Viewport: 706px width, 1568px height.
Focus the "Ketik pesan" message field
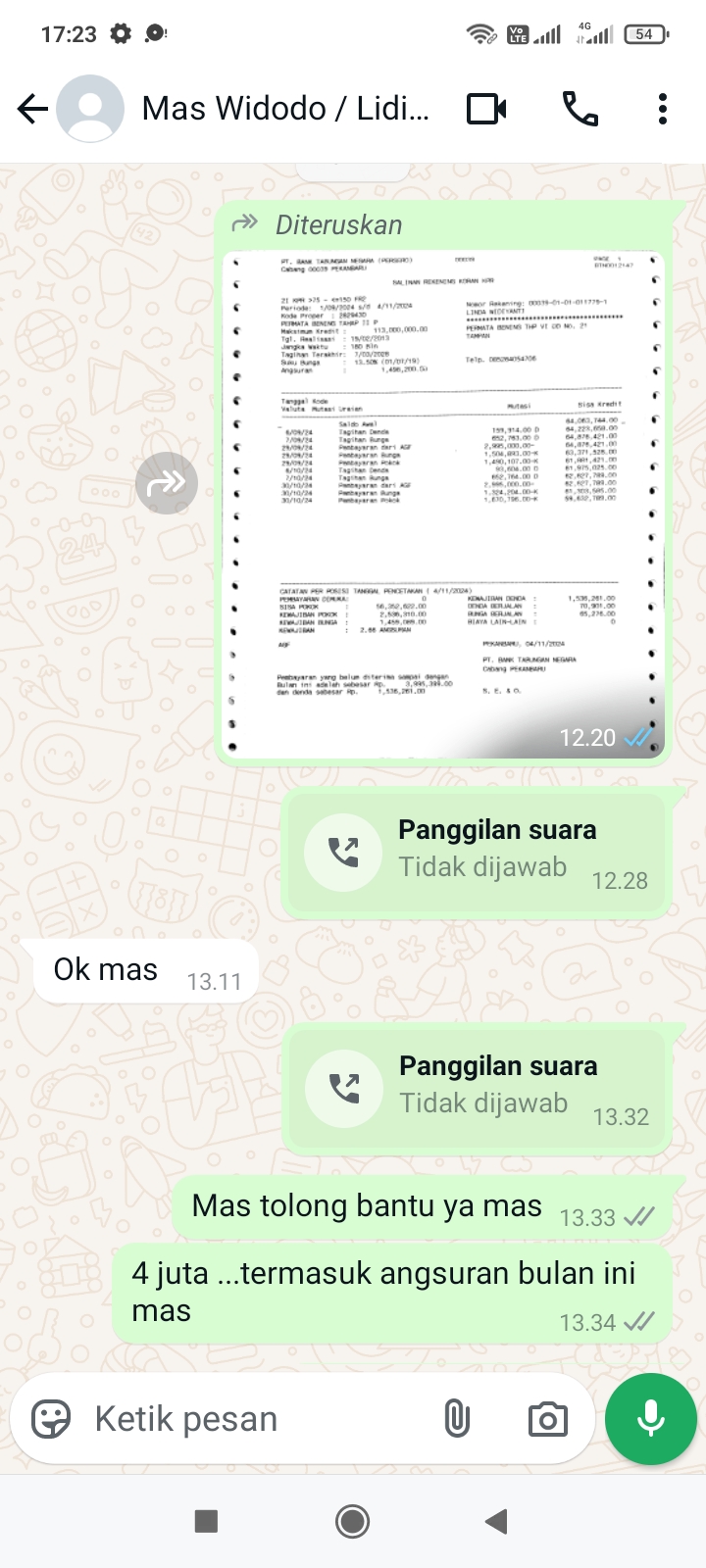[x=255, y=1418]
